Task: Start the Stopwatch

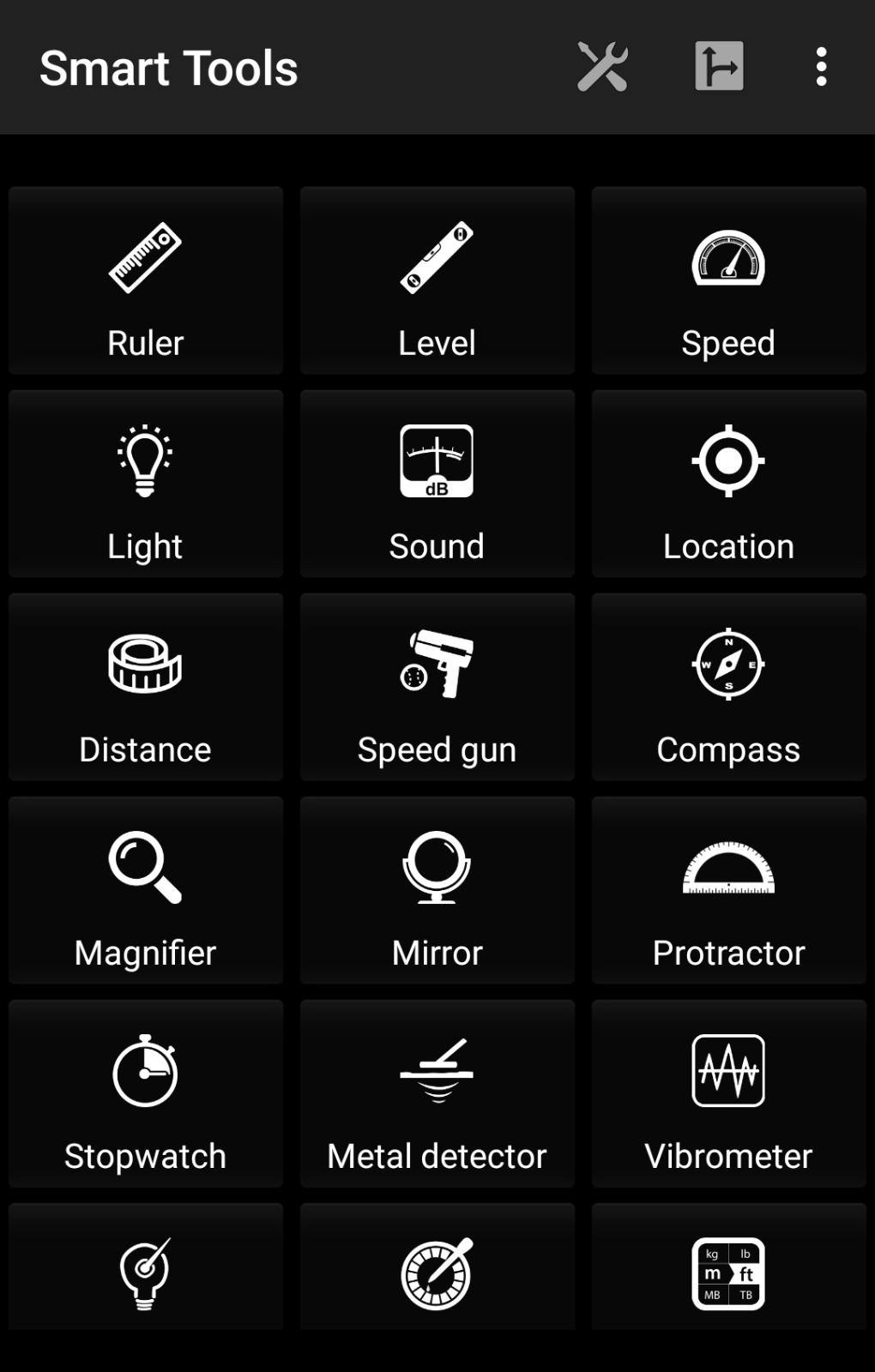Action: 146,1094
